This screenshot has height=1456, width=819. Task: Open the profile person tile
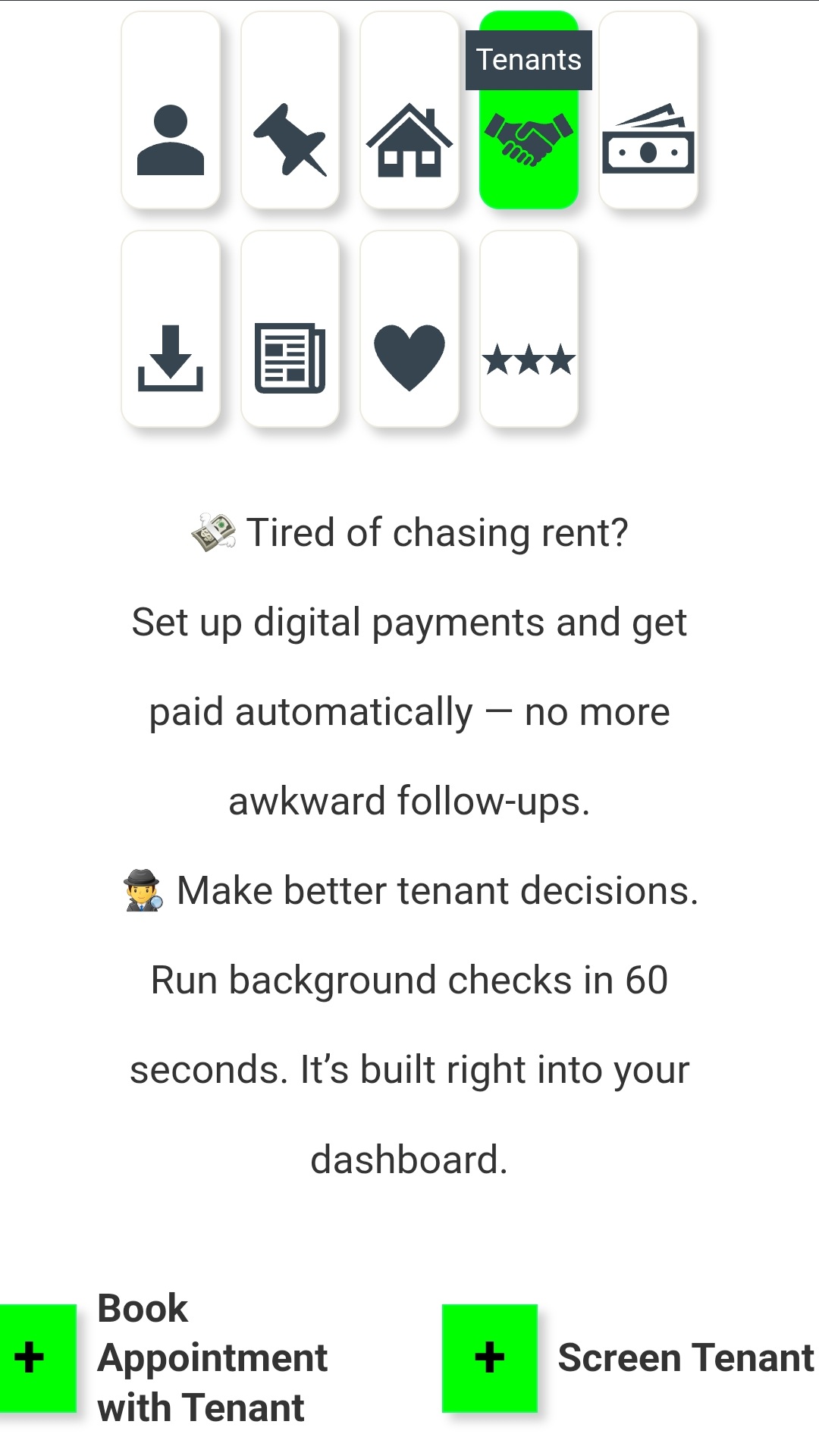(171, 110)
